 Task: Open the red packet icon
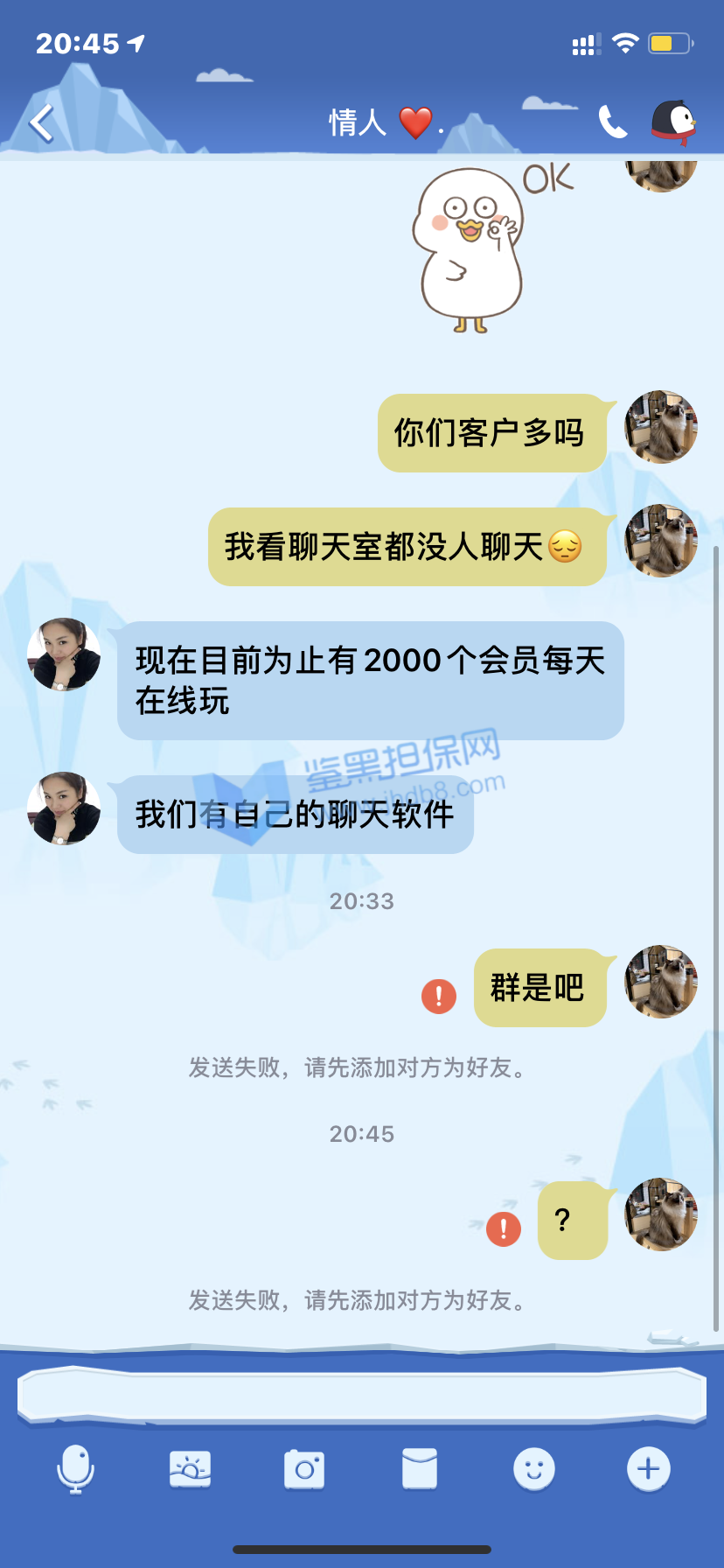click(x=419, y=1468)
